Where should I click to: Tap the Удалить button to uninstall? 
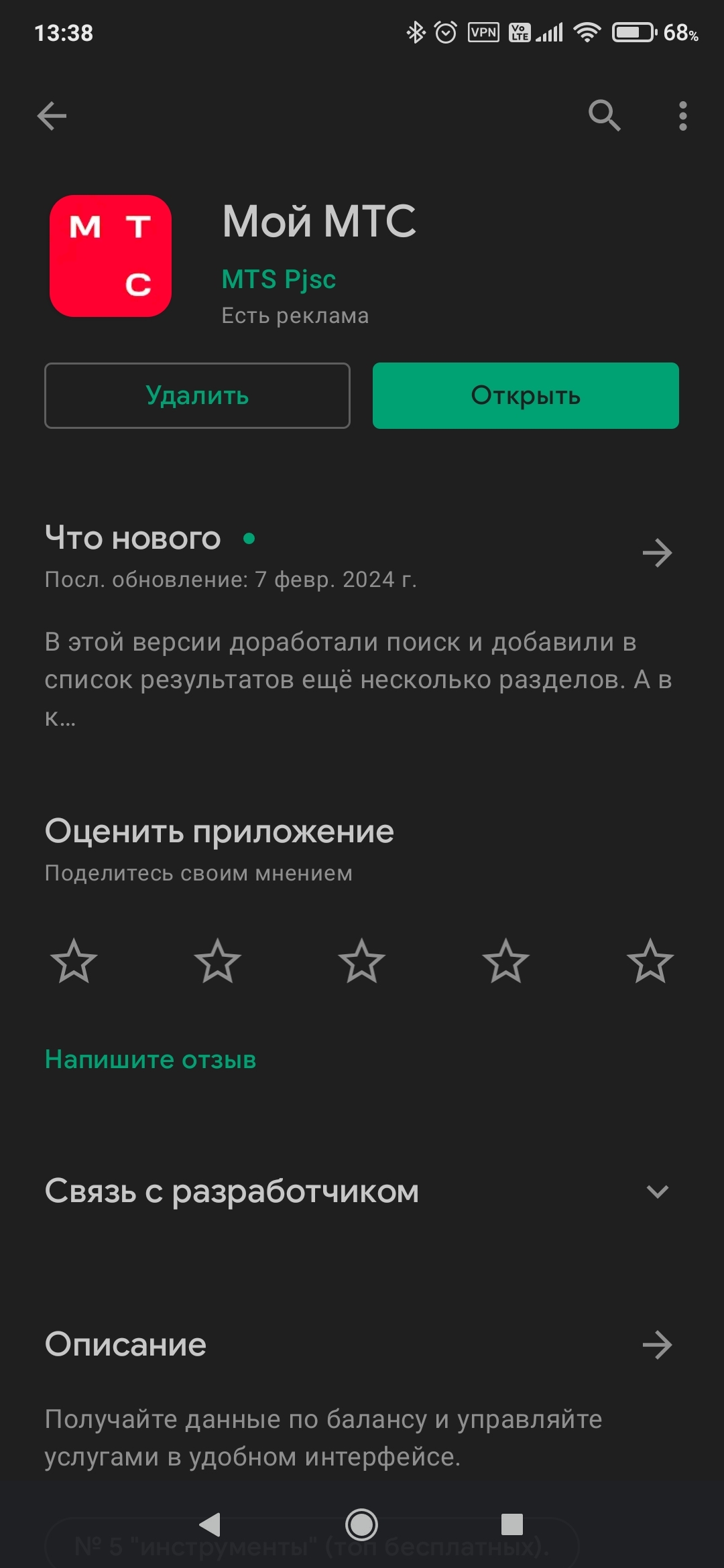197,395
